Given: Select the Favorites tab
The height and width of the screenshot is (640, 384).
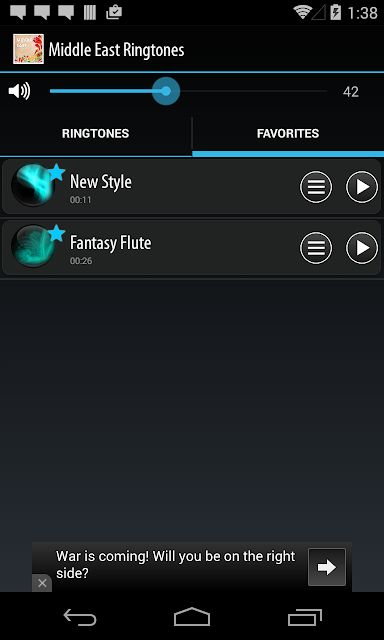Looking at the screenshot, I should (288, 133).
